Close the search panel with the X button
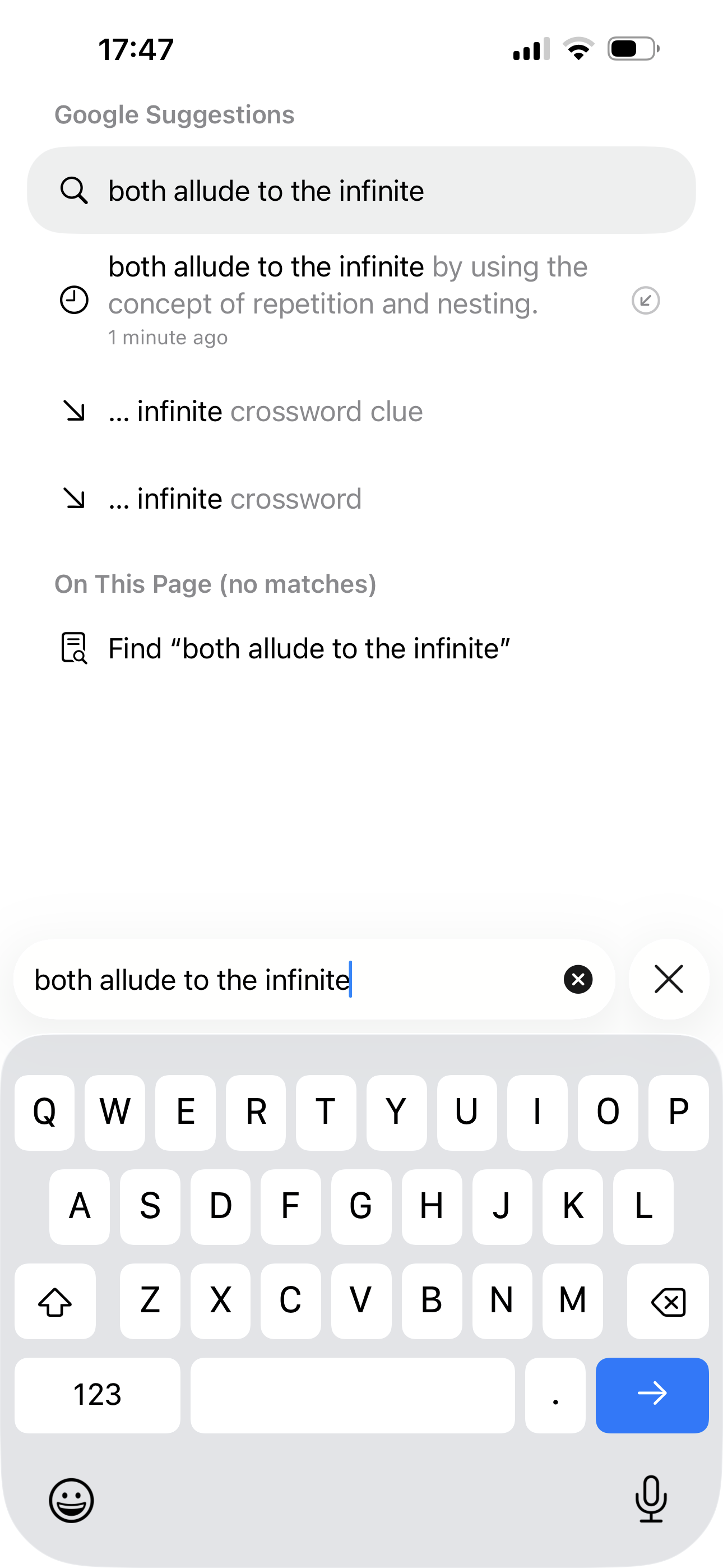Image resolution: width=723 pixels, height=1568 pixels. pos(668,979)
